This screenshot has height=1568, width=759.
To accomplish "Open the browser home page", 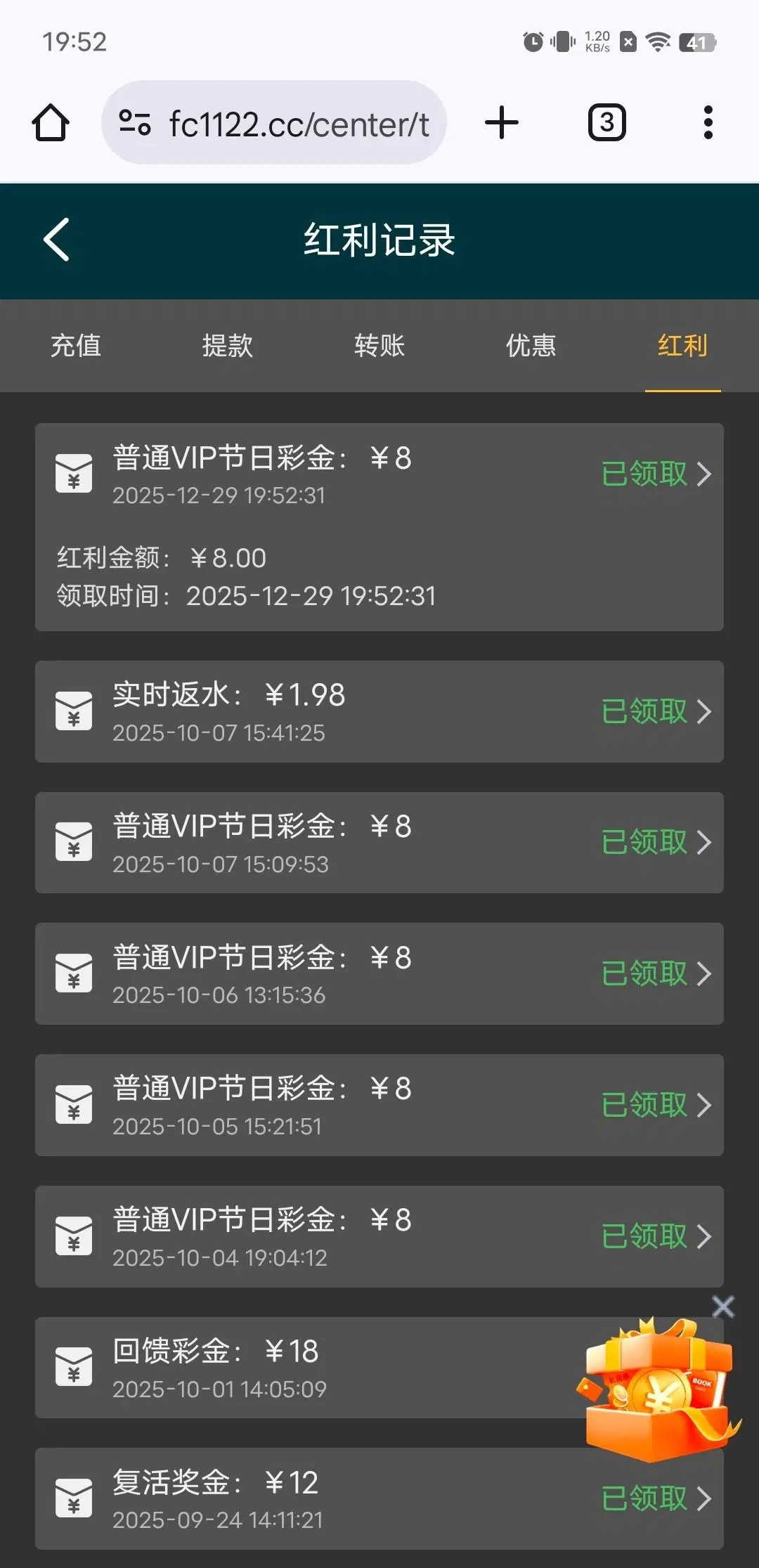I will pos(51,123).
